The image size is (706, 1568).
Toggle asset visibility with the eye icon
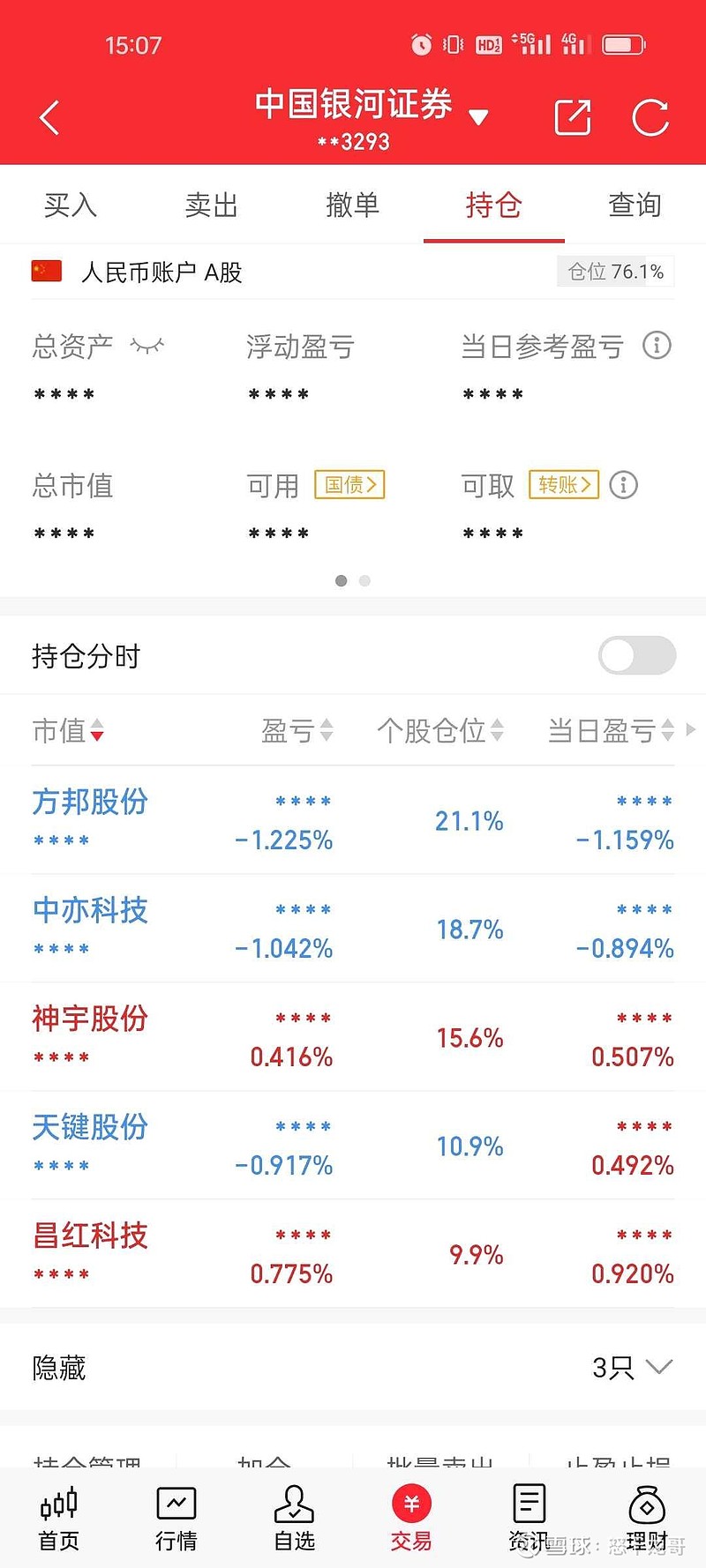click(x=146, y=346)
